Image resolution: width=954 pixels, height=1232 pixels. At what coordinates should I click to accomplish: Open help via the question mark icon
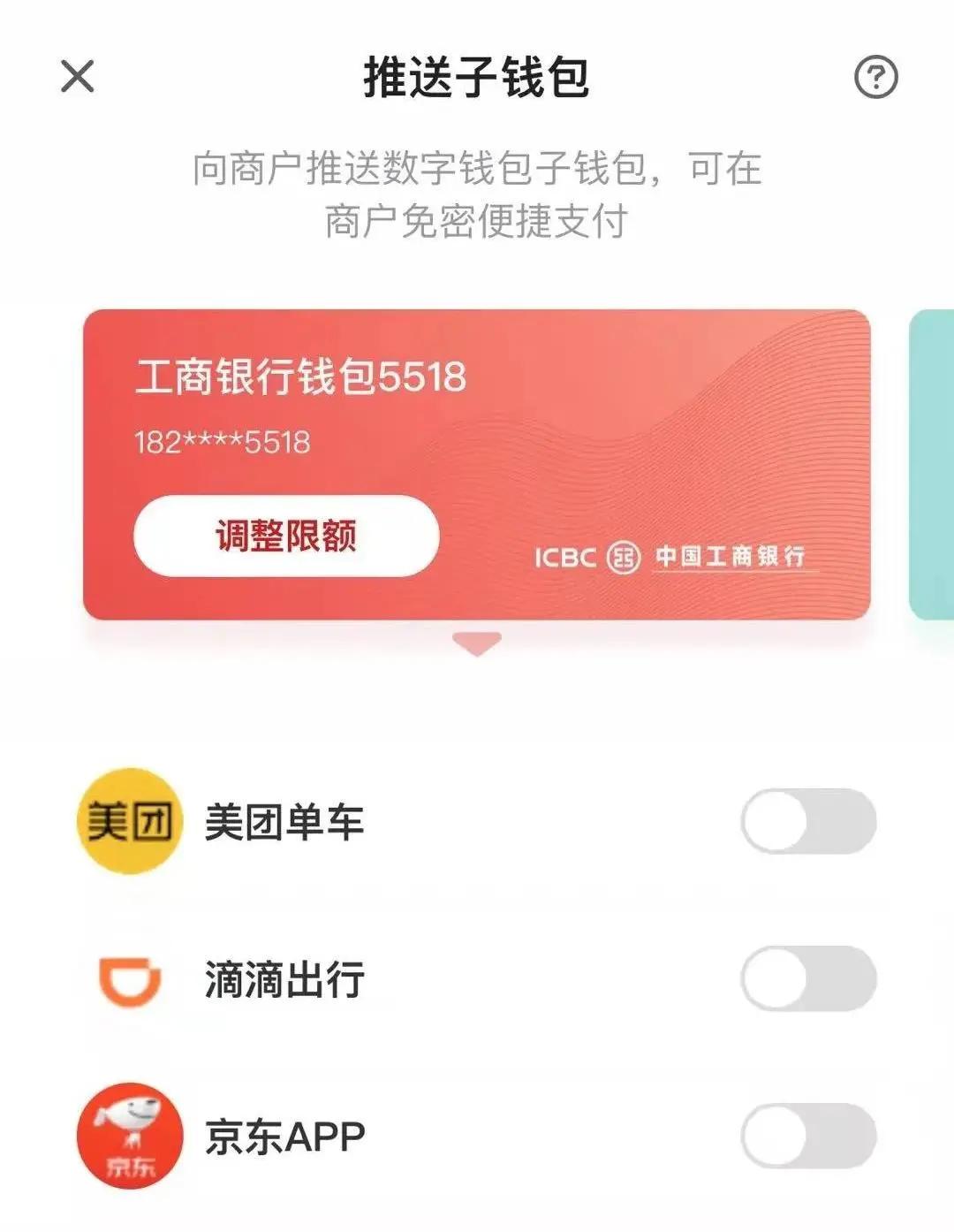point(874,78)
